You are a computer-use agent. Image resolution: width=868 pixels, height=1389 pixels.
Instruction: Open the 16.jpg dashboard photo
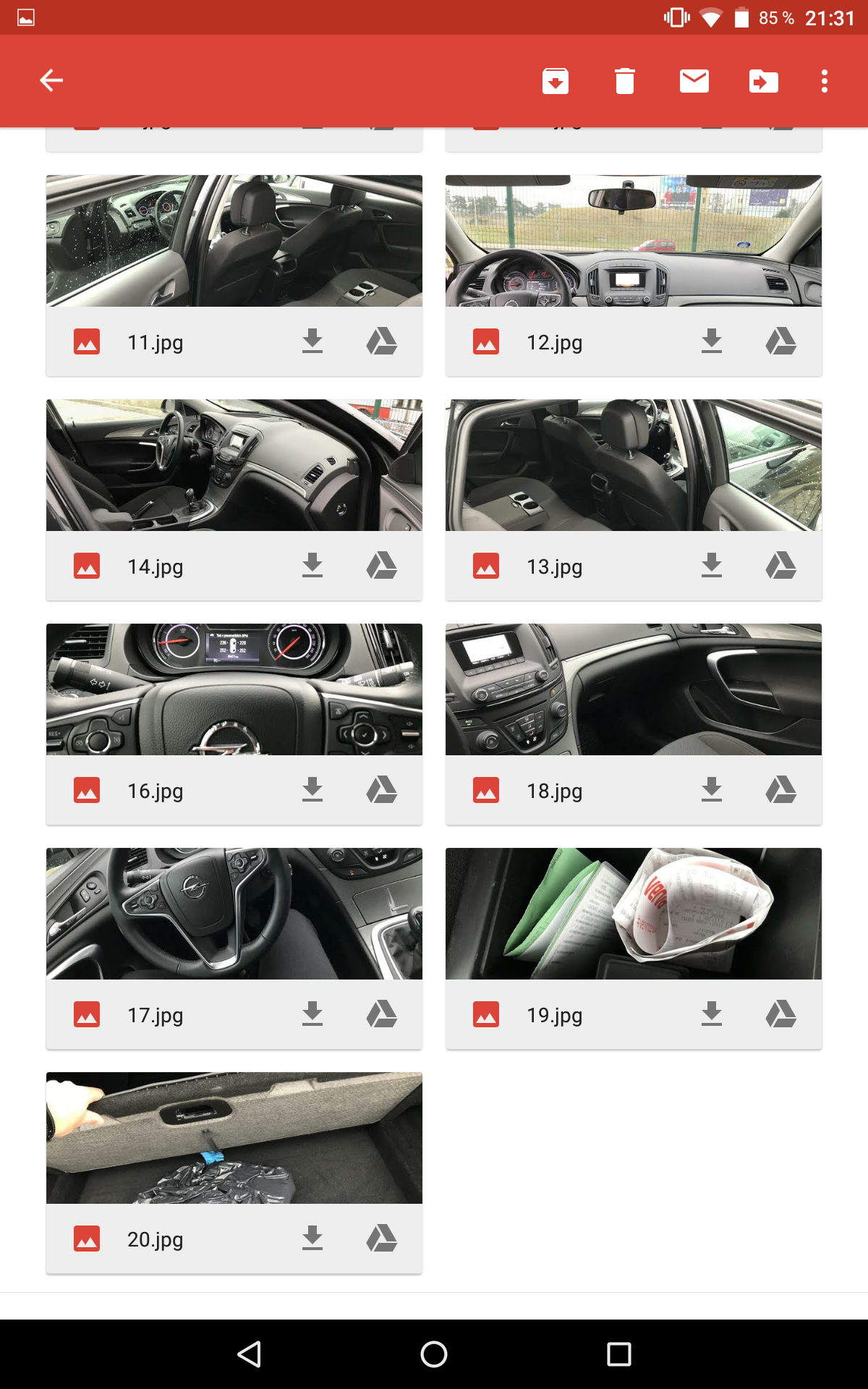234,689
